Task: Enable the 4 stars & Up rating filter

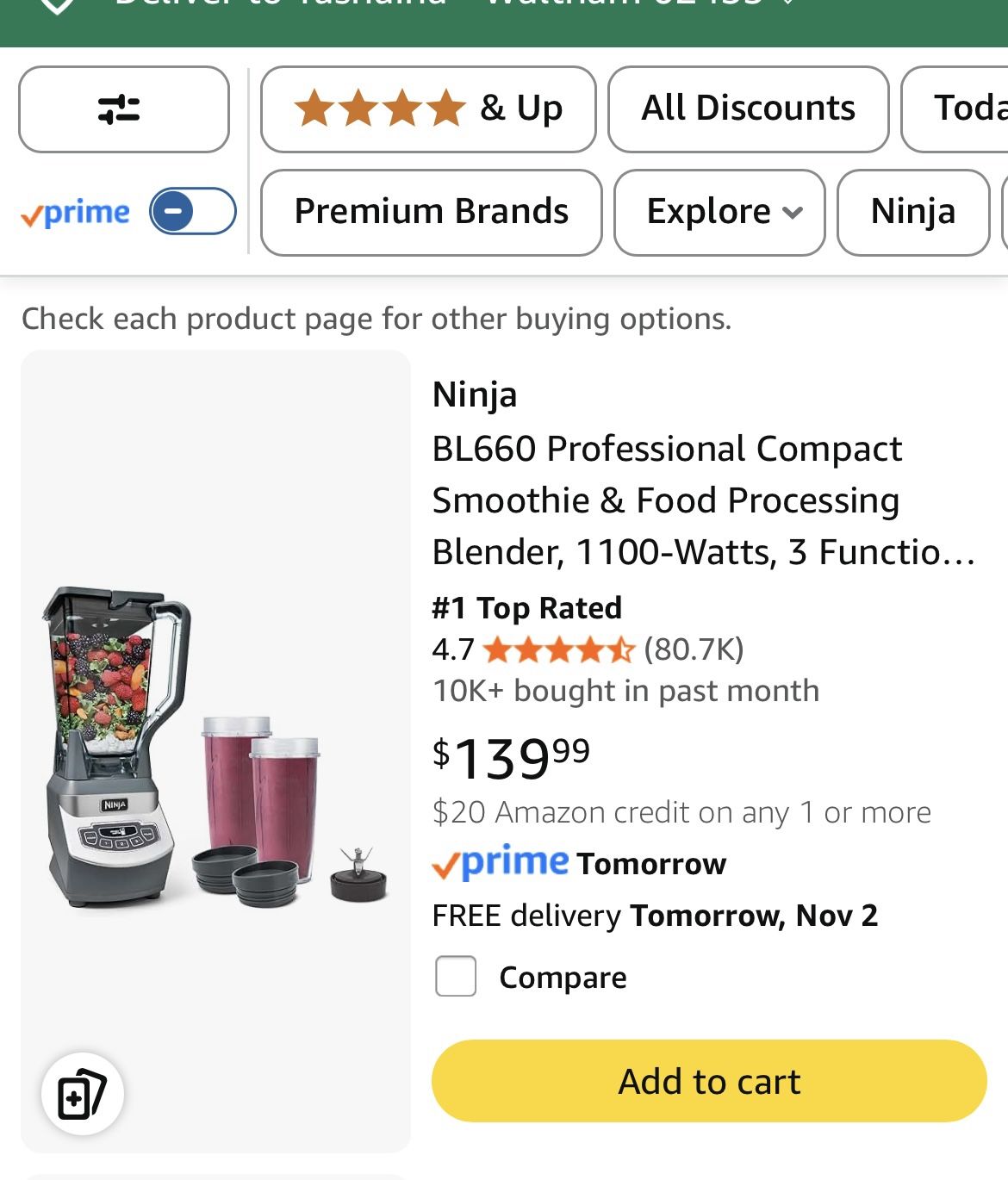Action: pos(428,109)
